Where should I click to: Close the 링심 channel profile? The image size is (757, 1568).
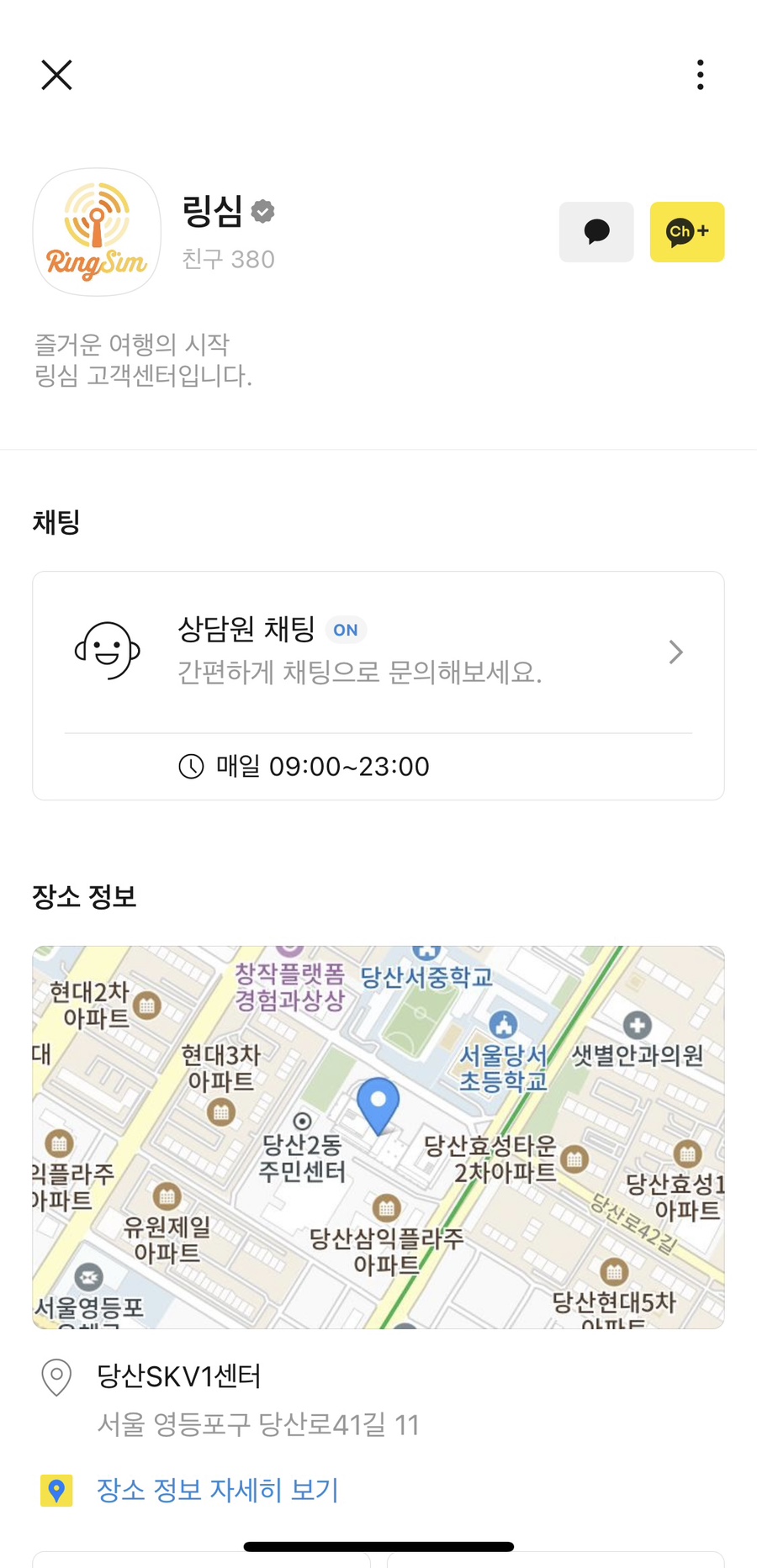click(56, 75)
